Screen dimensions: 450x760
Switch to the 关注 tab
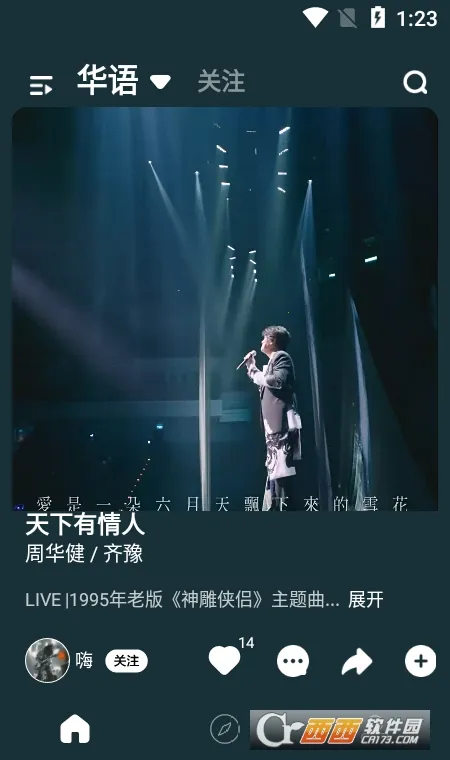pyautogui.click(x=221, y=81)
